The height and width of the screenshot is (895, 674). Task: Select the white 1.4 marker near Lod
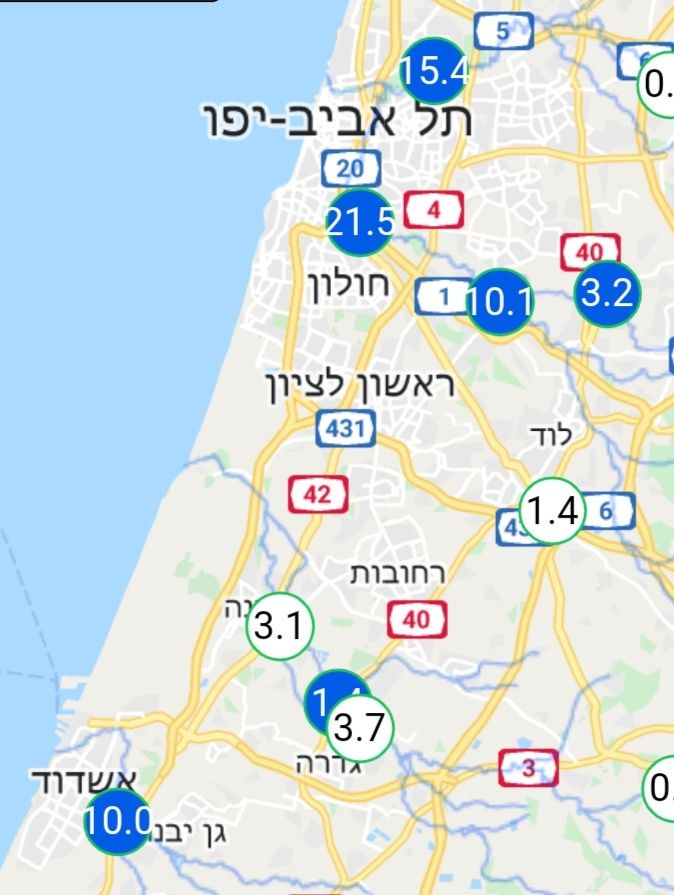tap(552, 511)
